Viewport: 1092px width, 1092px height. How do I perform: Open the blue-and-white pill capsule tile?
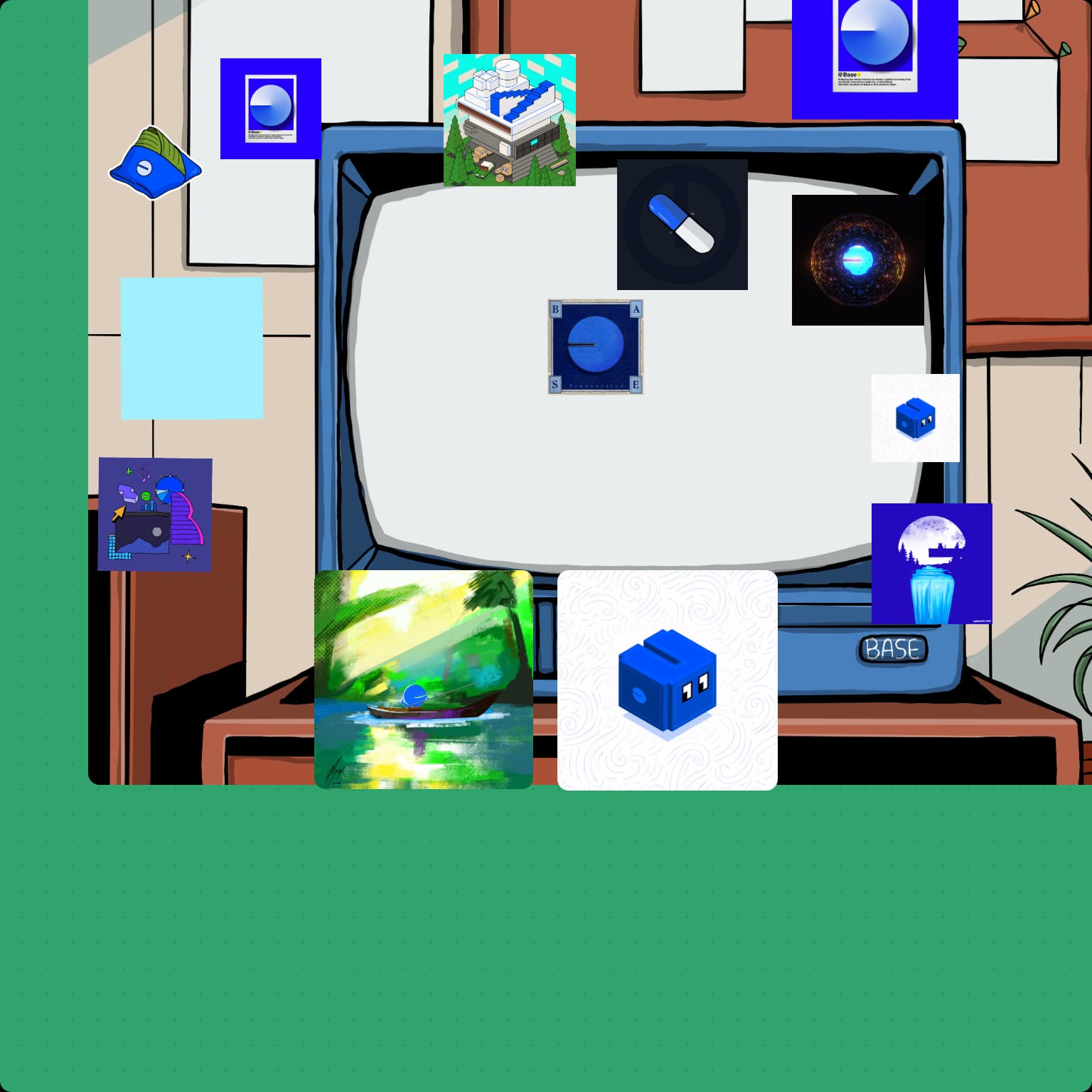tap(682, 224)
